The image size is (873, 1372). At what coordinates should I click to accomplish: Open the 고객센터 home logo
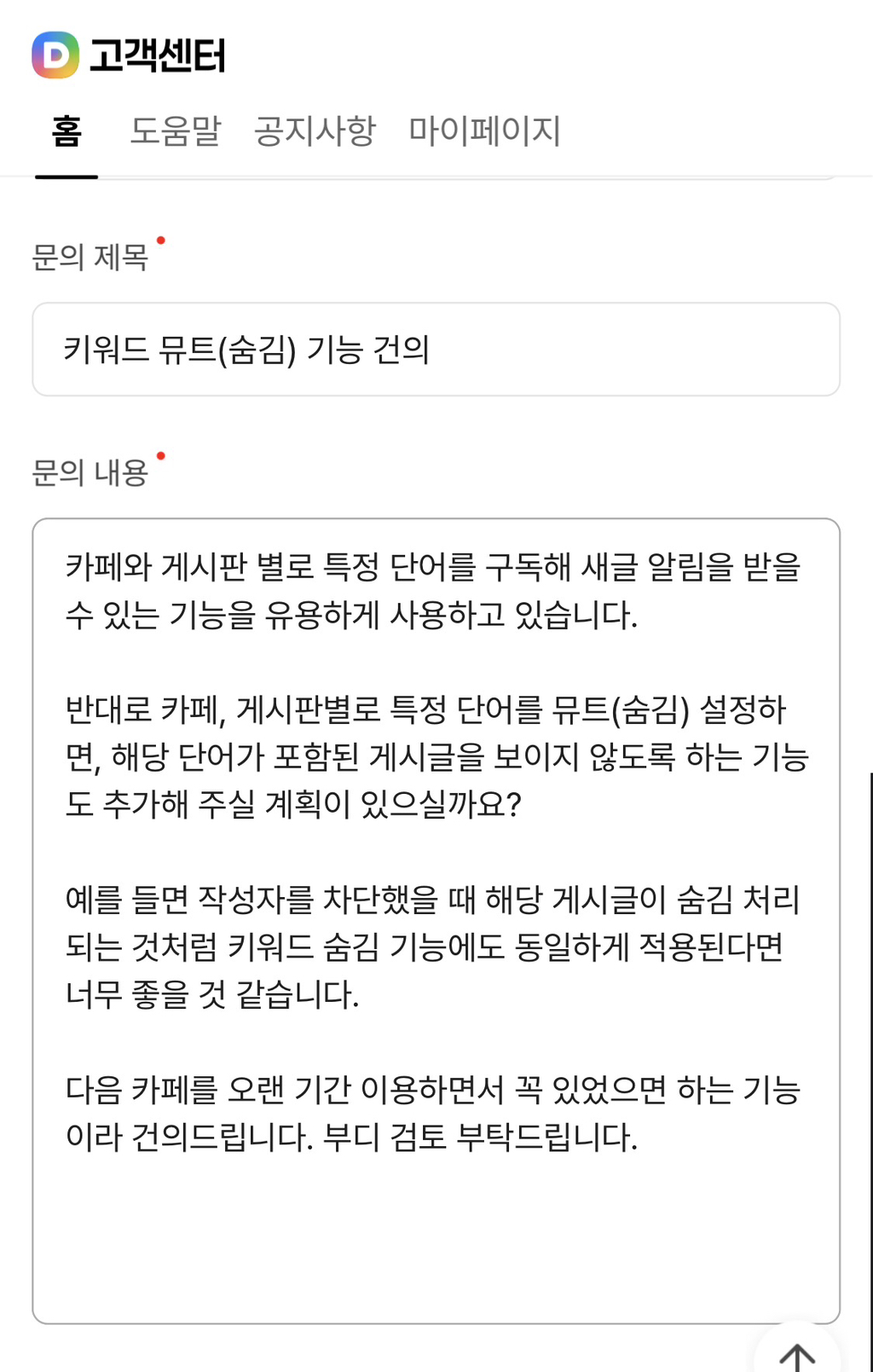pyautogui.click(x=129, y=55)
